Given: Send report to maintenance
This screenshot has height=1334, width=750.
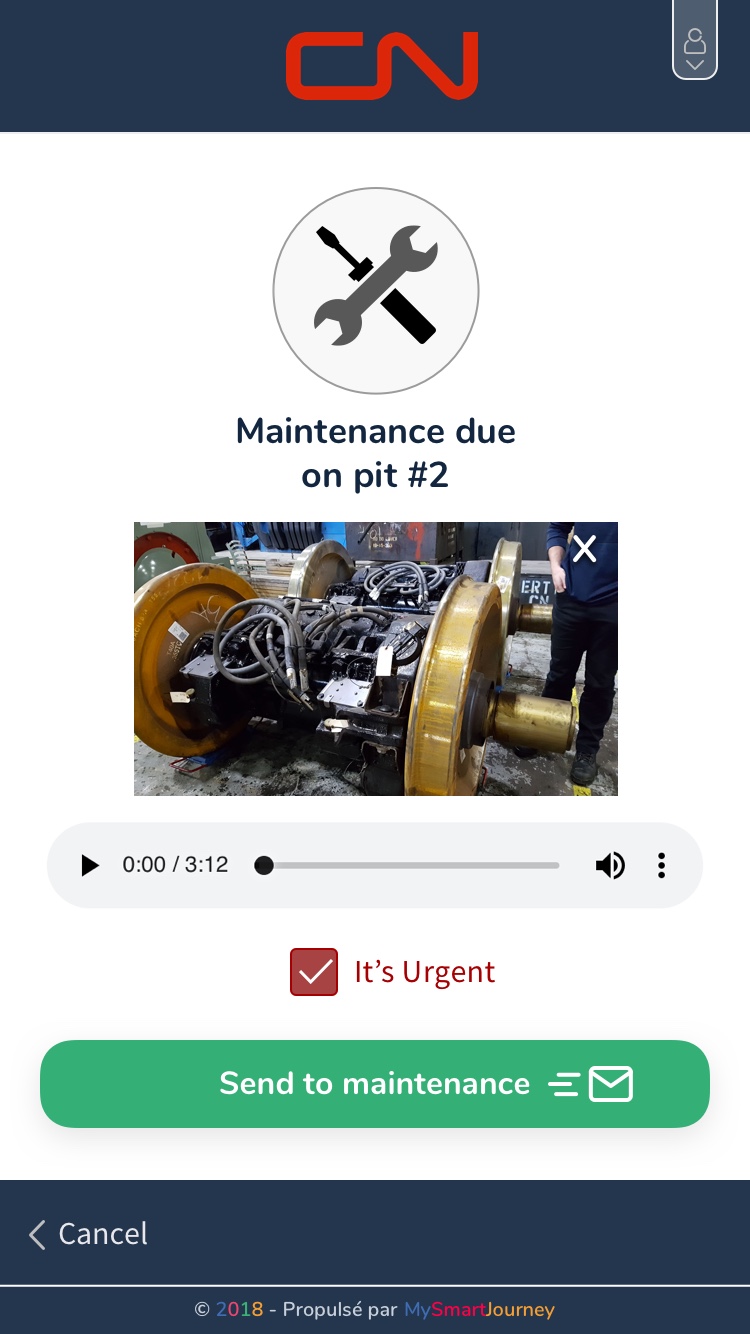Looking at the screenshot, I should [x=375, y=1084].
